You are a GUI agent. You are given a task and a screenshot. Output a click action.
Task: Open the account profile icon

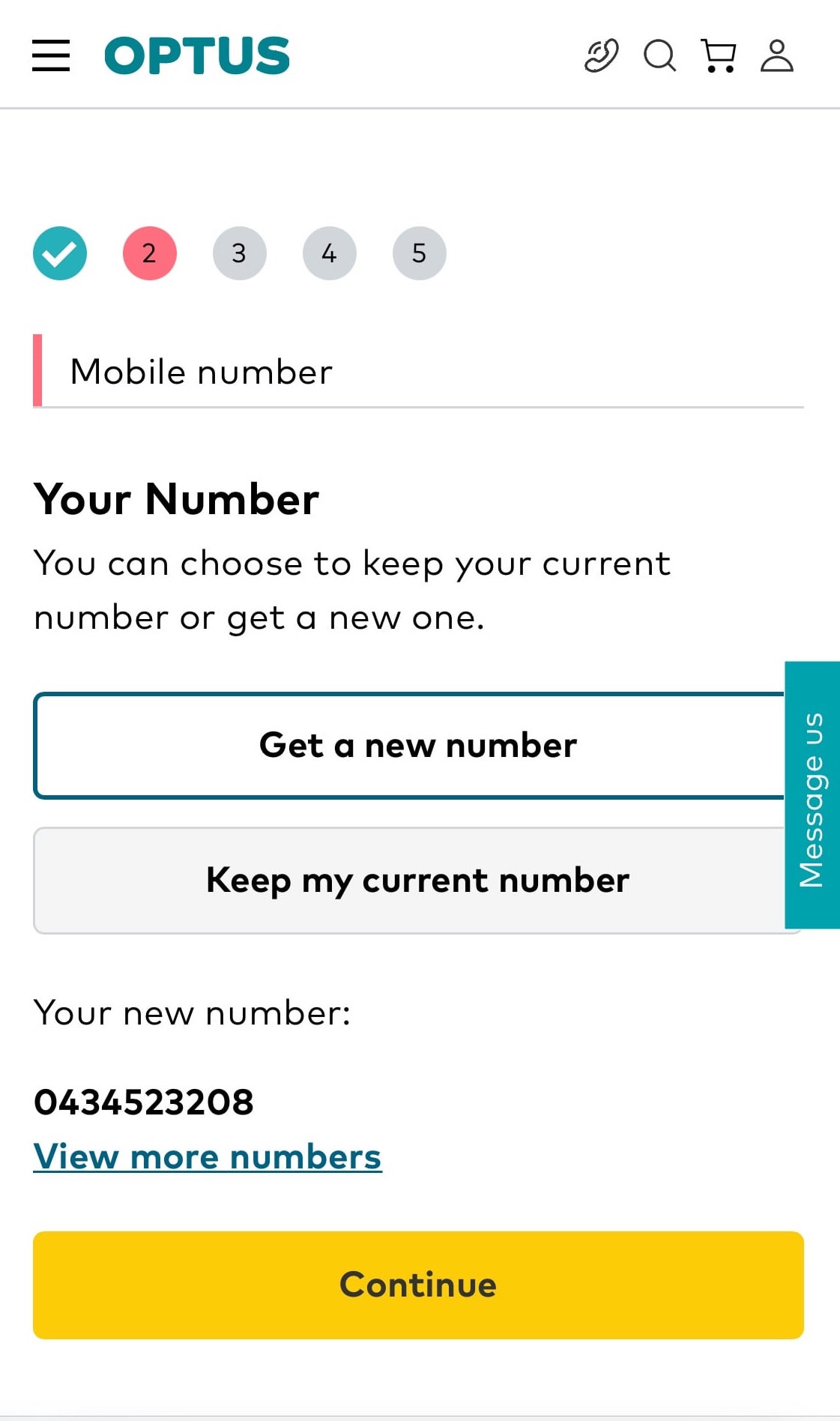[x=777, y=55]
